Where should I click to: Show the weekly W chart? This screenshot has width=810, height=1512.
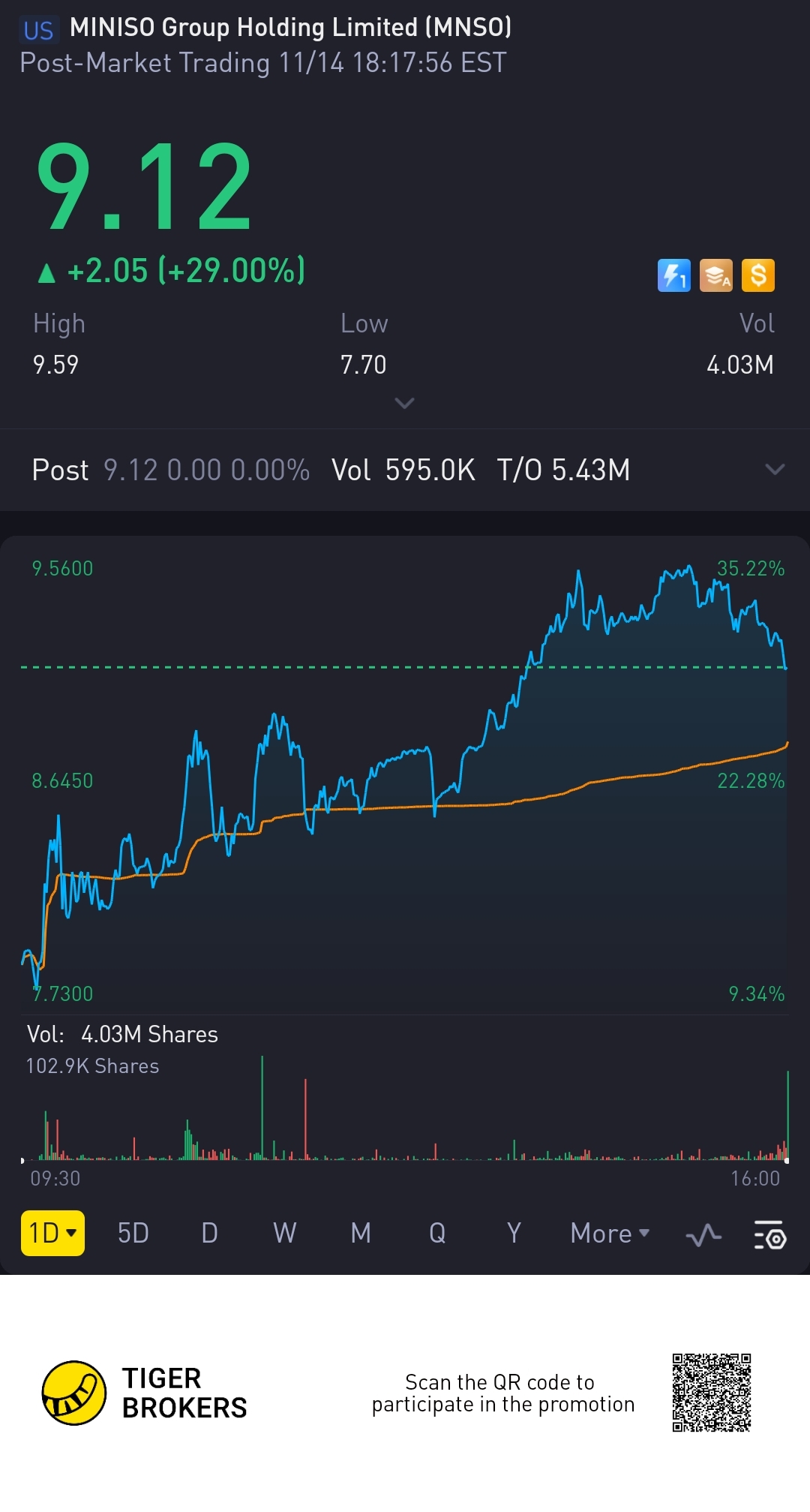click(x=284, y=1233)
